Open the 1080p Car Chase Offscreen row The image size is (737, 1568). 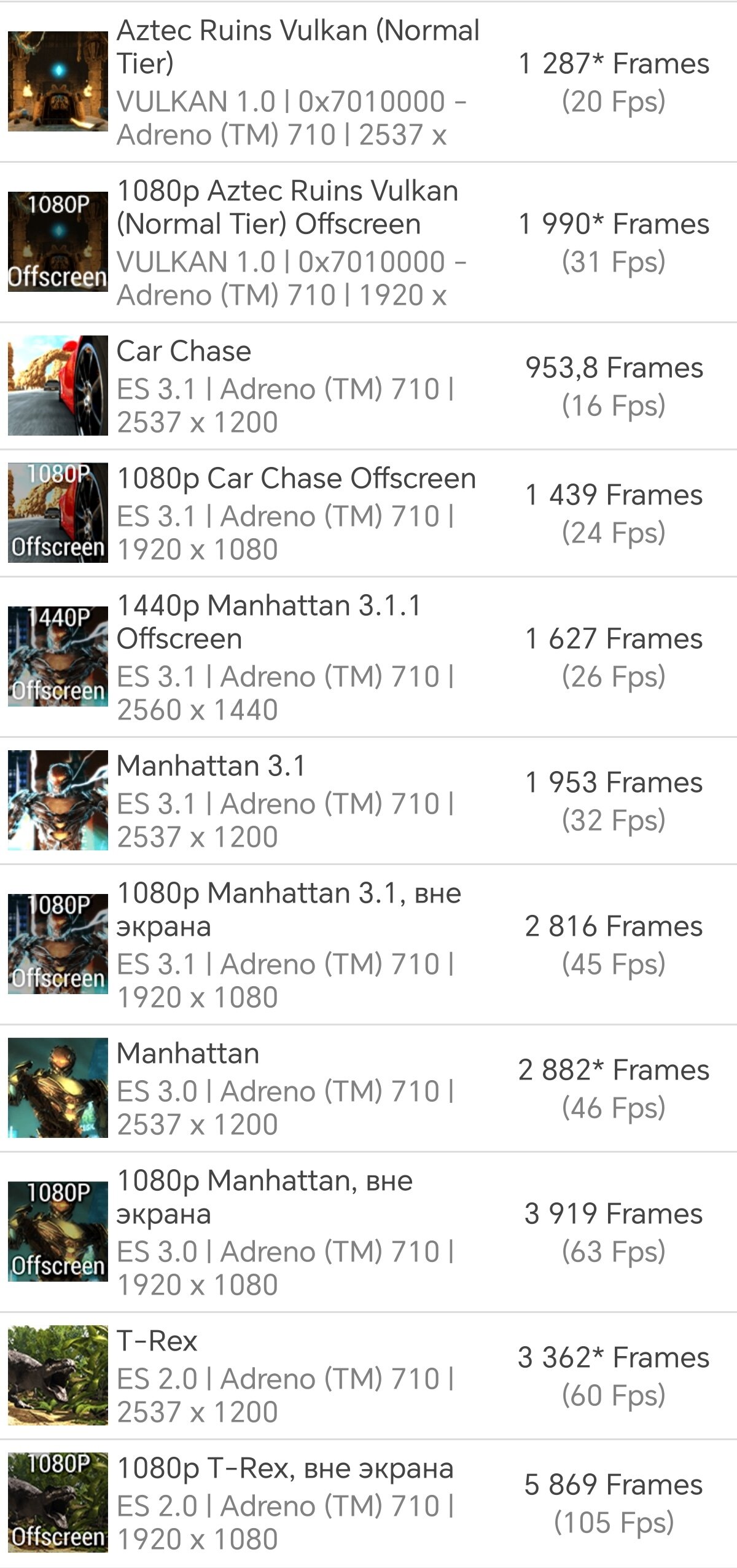point(368,513)
